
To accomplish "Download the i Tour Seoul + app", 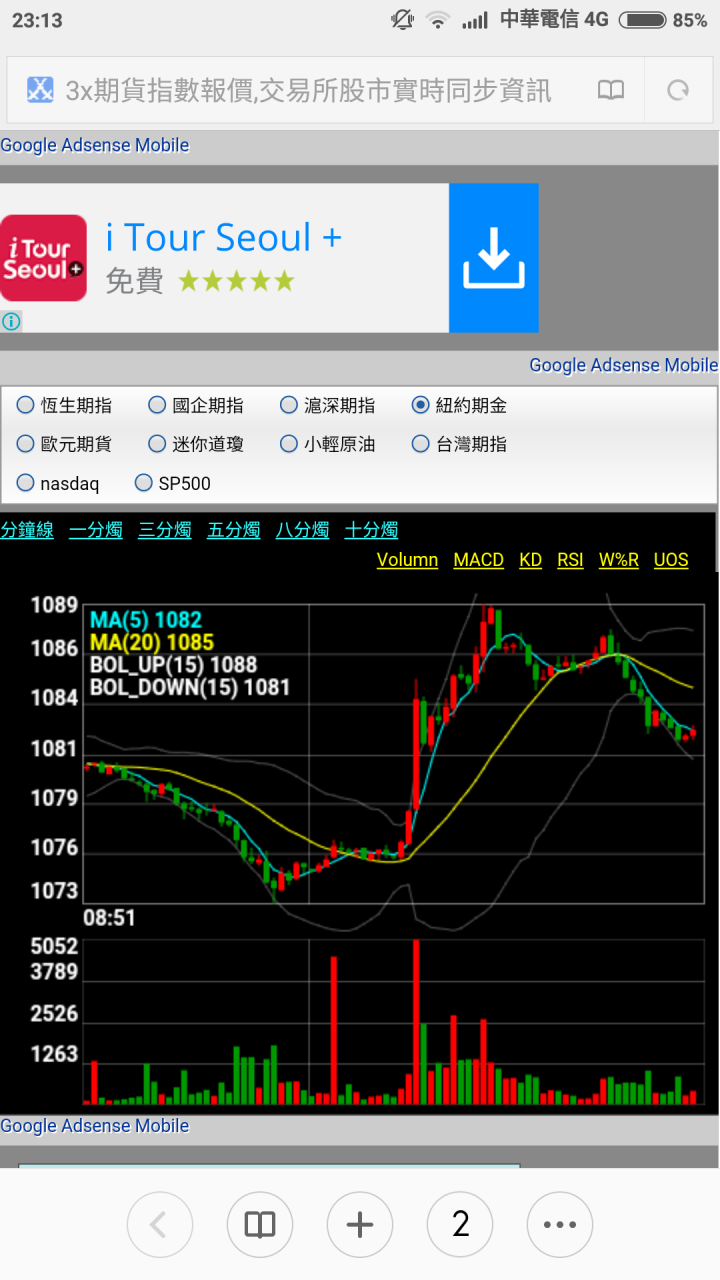I will coord(493,258).
